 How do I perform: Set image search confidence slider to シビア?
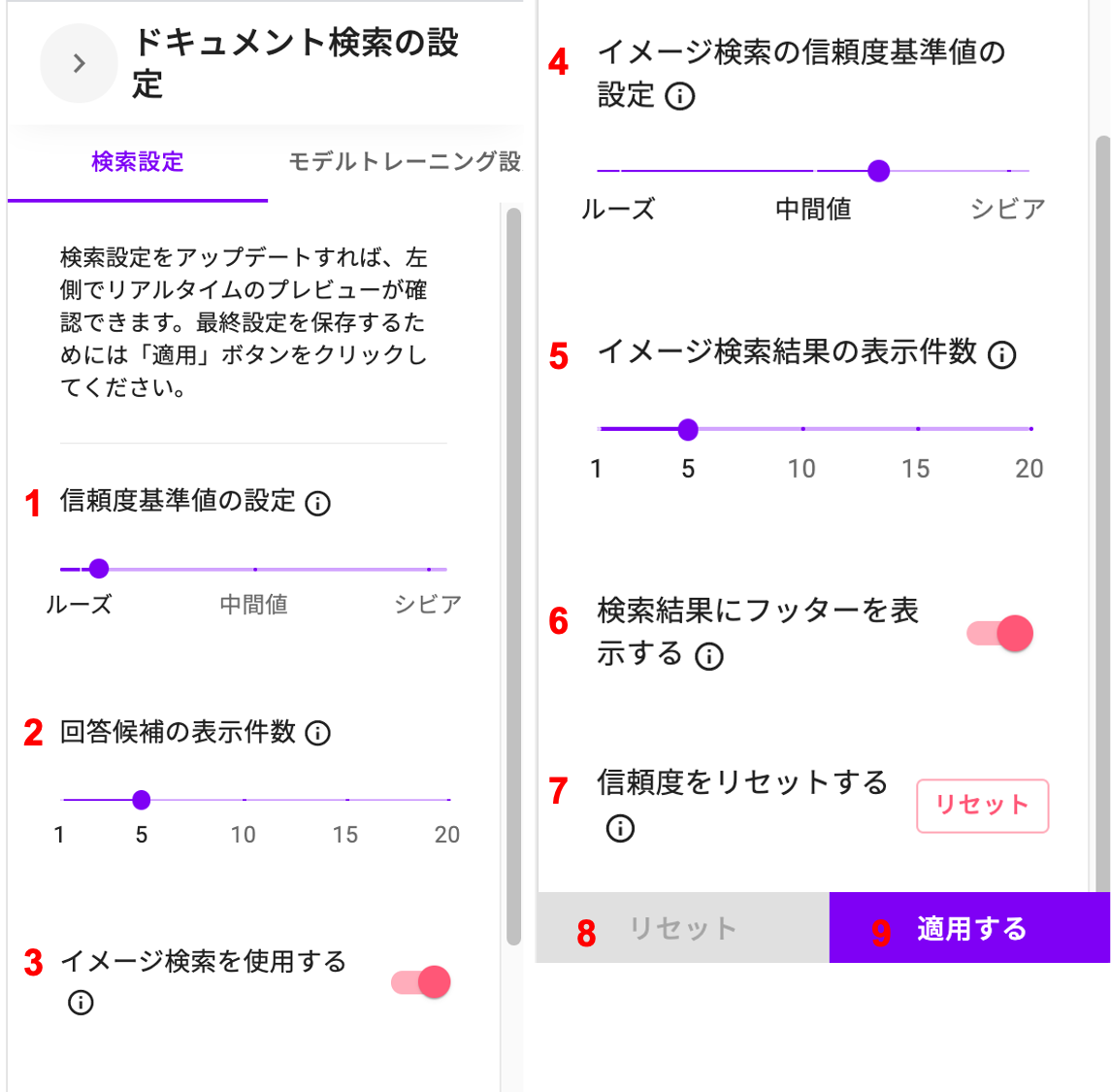pyautogui.click(x=1009, y=171)
